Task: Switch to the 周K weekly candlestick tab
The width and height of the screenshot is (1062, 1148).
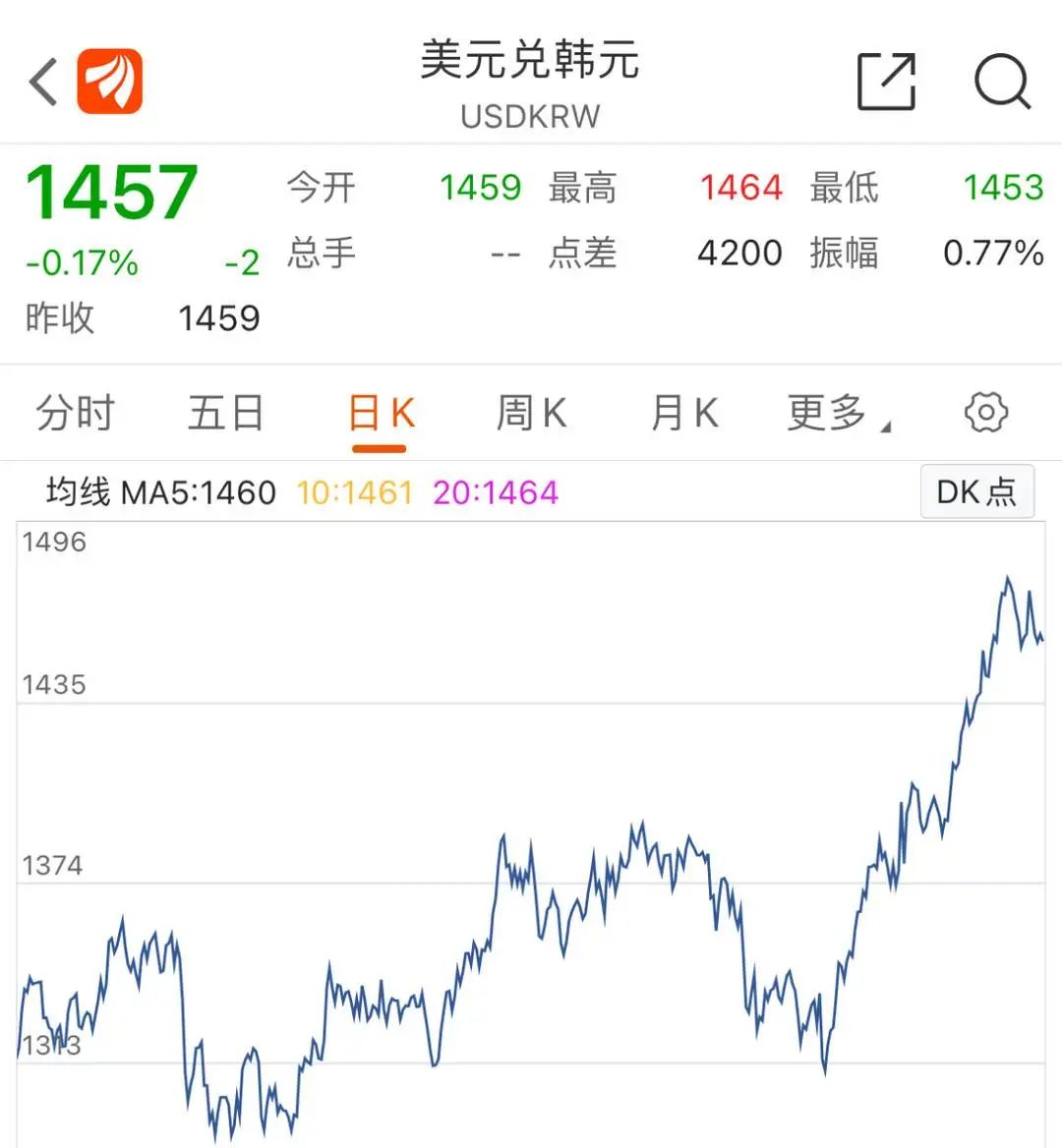Action: pyautogui.click(x=531, y=413)
